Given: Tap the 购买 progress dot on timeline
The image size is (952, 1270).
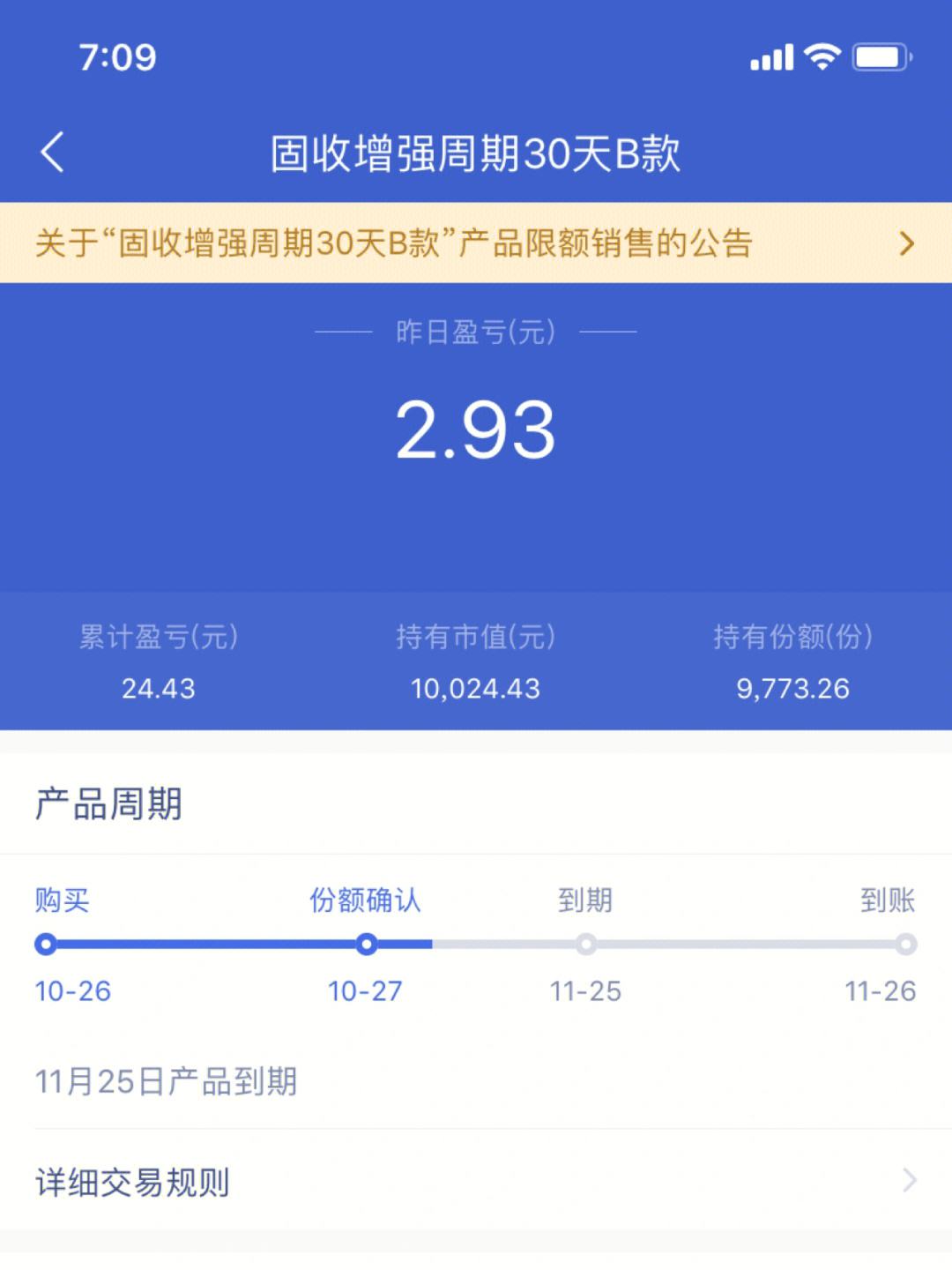Looking at the screenshot, I should click(46, 944).
